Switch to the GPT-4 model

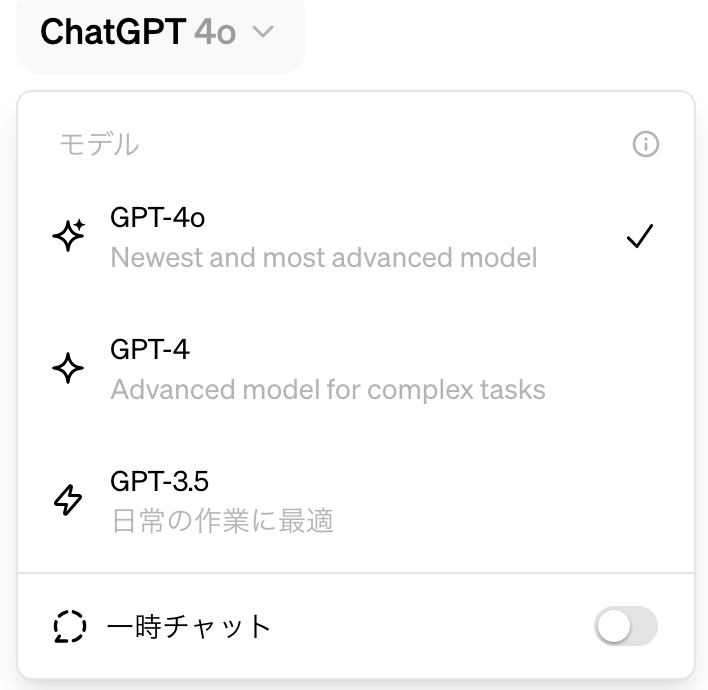point(327,369)
